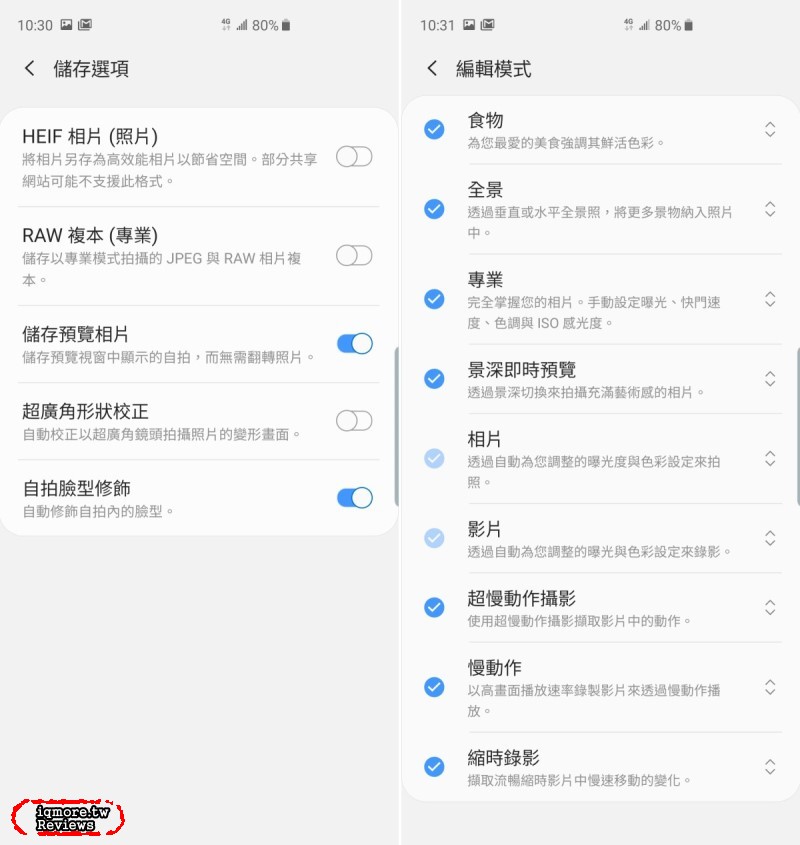Deselect the 食物 mode checkmark
Image resolution: width=800 pixels, height=845 pixels.
434,127
